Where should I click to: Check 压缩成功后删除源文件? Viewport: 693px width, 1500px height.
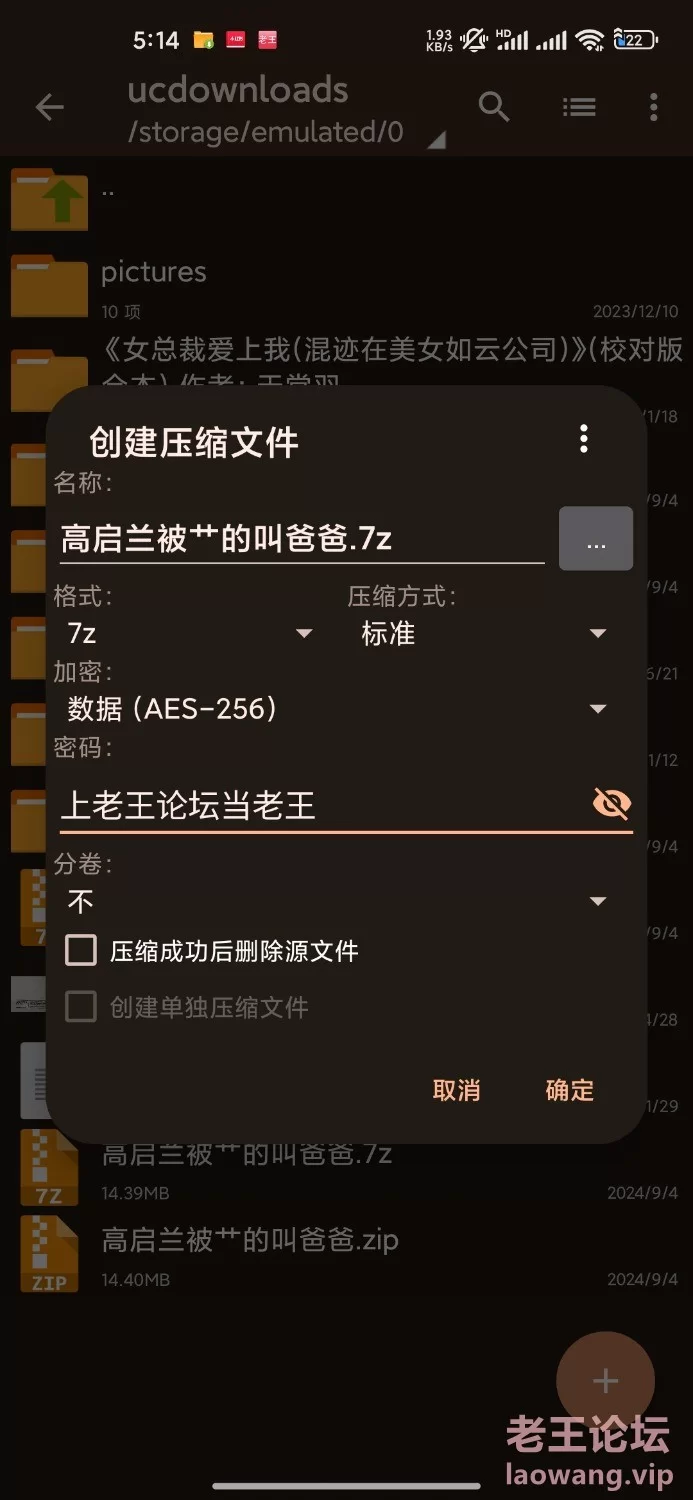[81, 950]
